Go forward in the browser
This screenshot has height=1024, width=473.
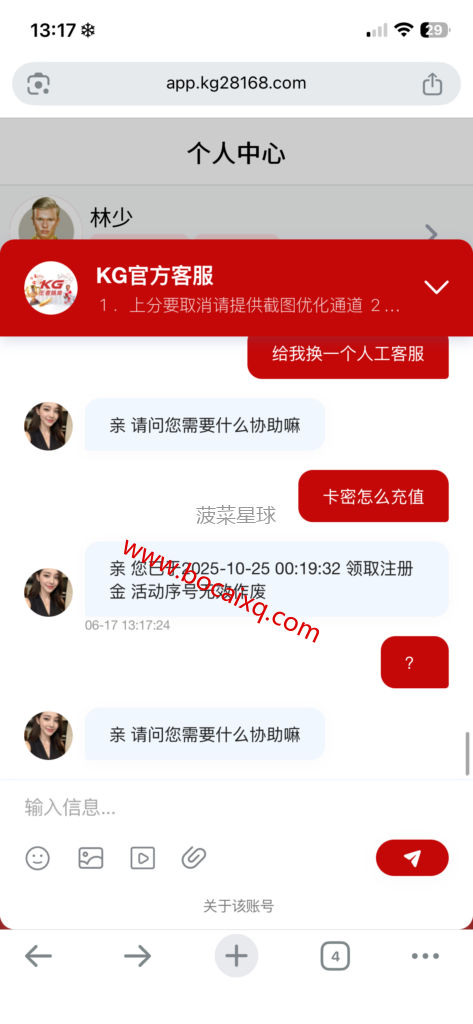[137, 957]
